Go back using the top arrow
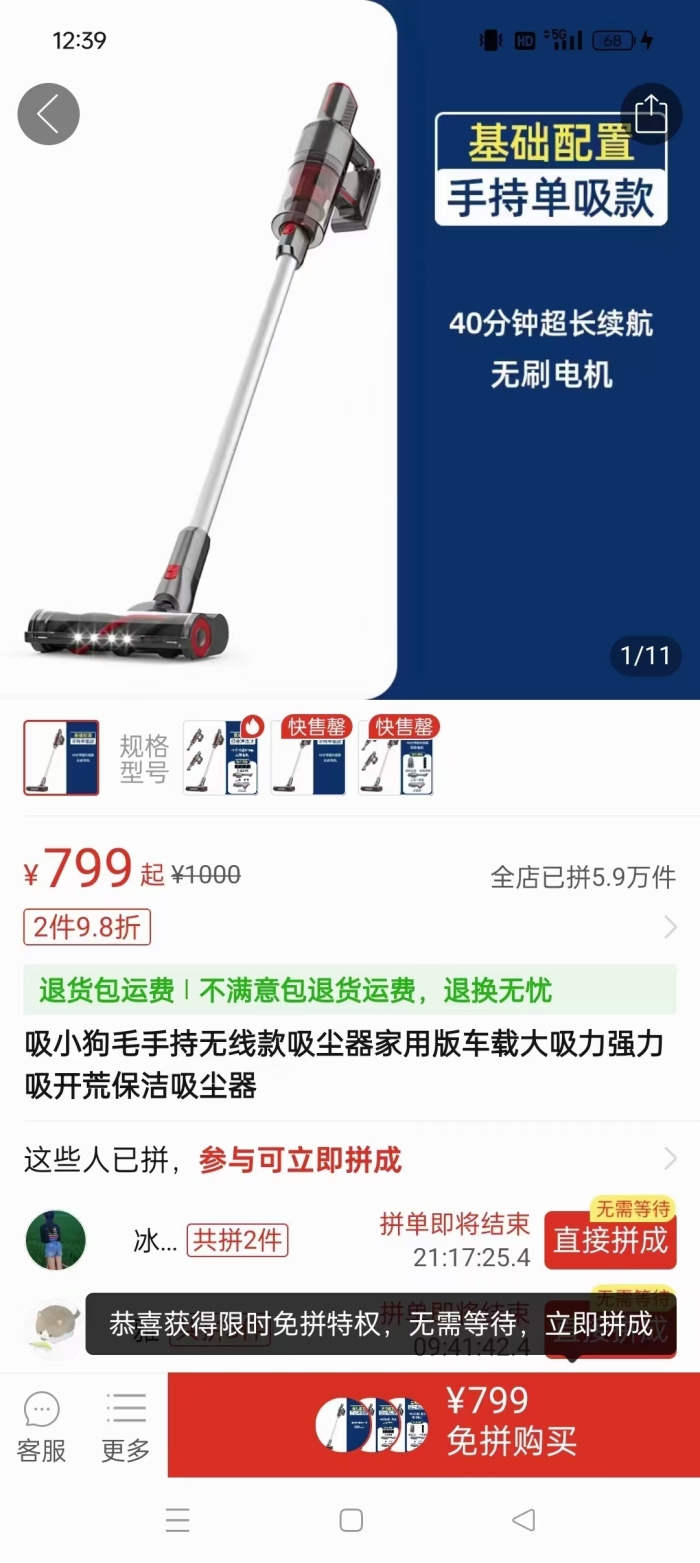Viewport: 700px width, 1563px height. pos(48,114)
